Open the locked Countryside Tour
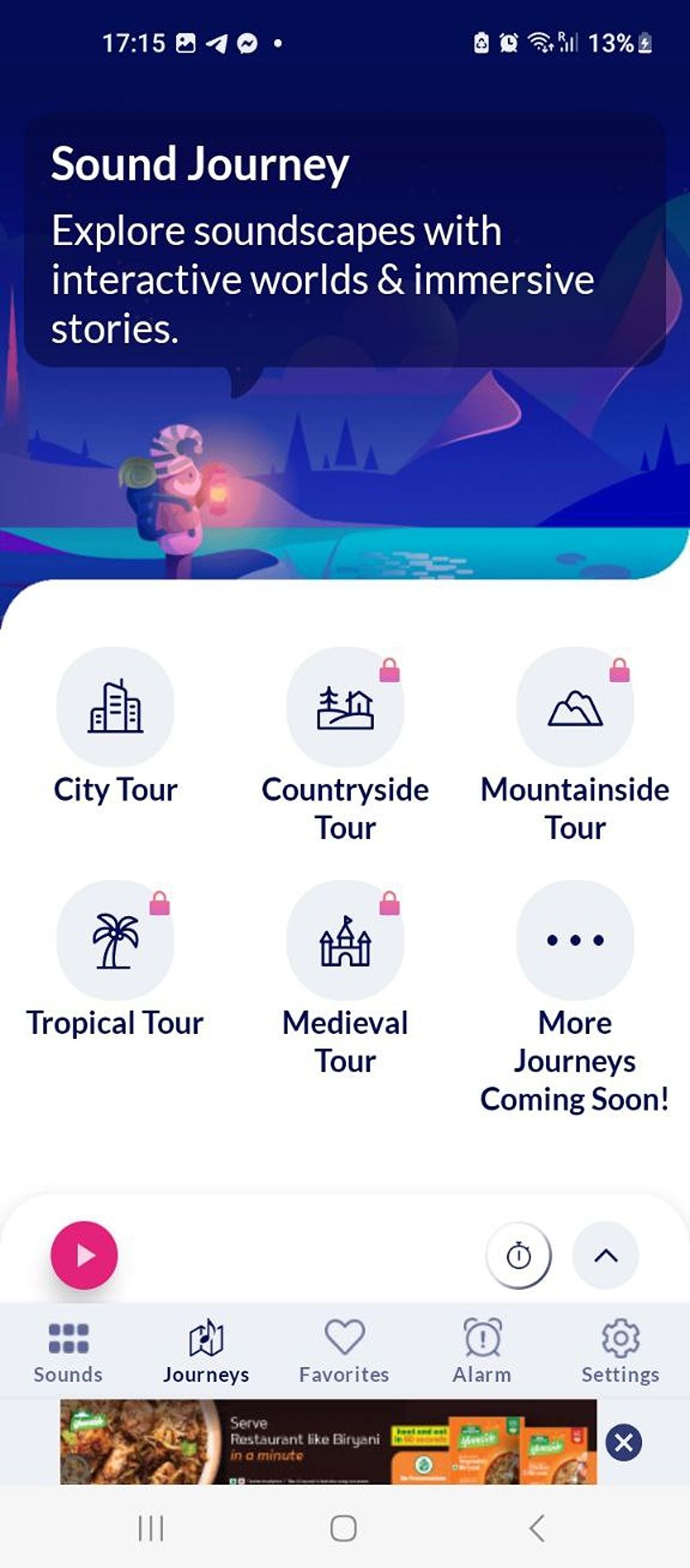 [345, 707]
